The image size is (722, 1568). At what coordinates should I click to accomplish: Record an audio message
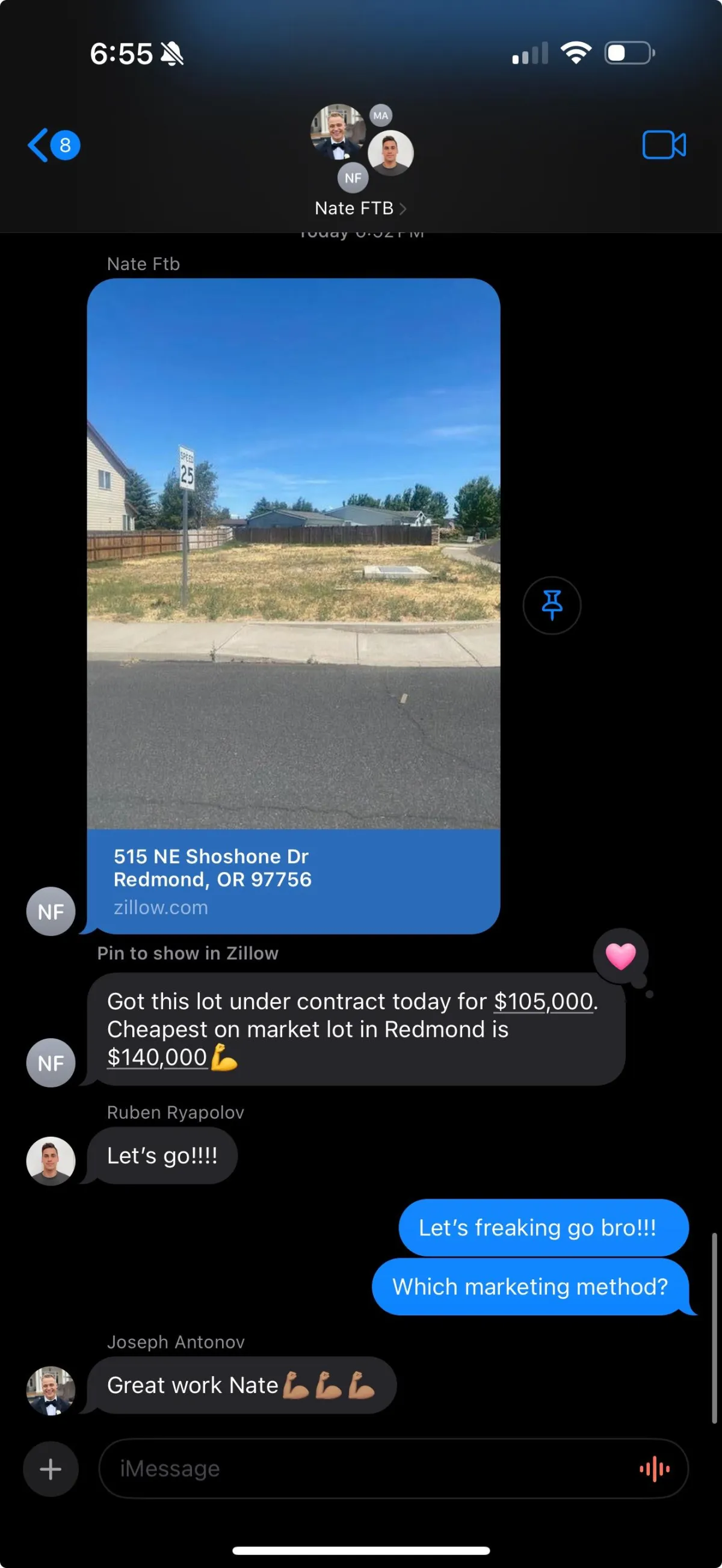655,1469
